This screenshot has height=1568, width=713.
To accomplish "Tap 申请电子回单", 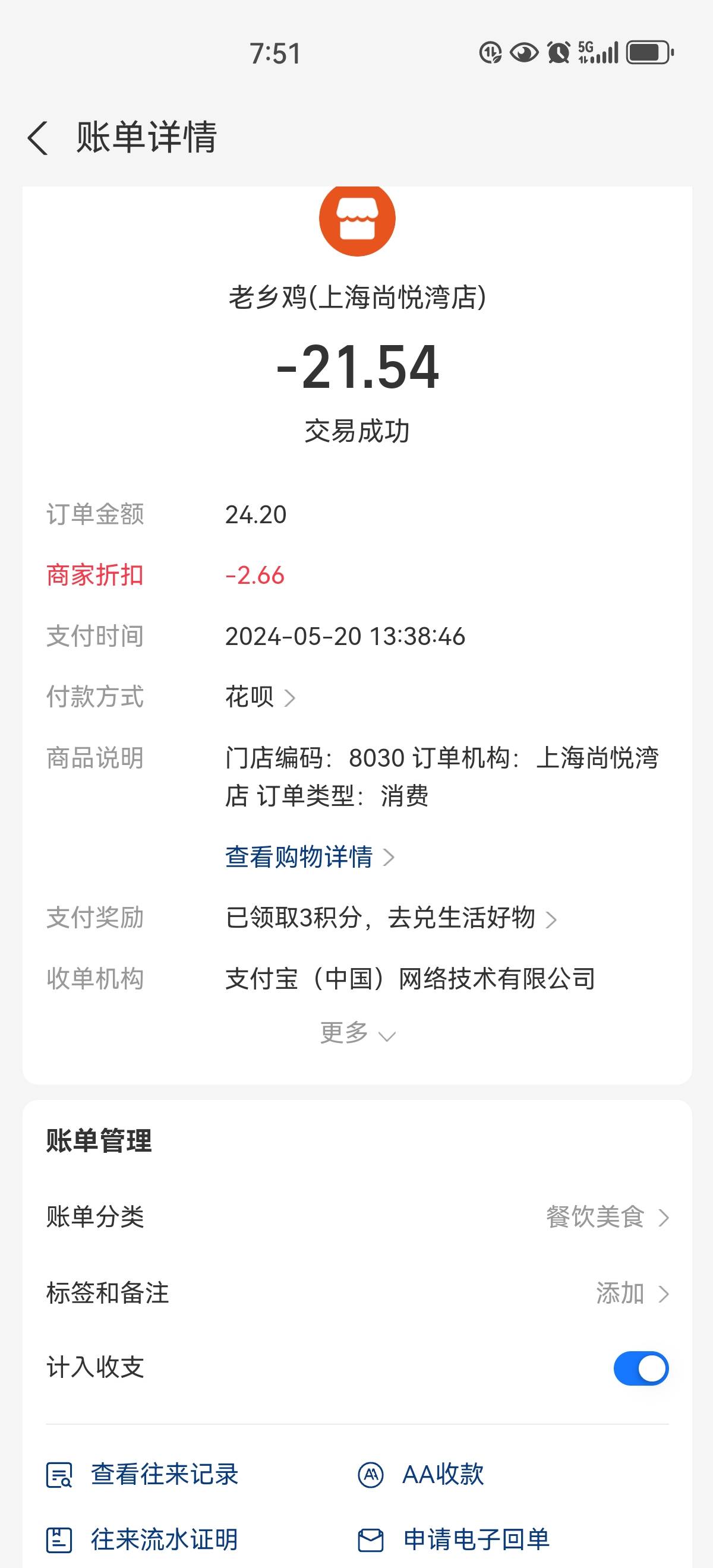I will coord(453,1539).
